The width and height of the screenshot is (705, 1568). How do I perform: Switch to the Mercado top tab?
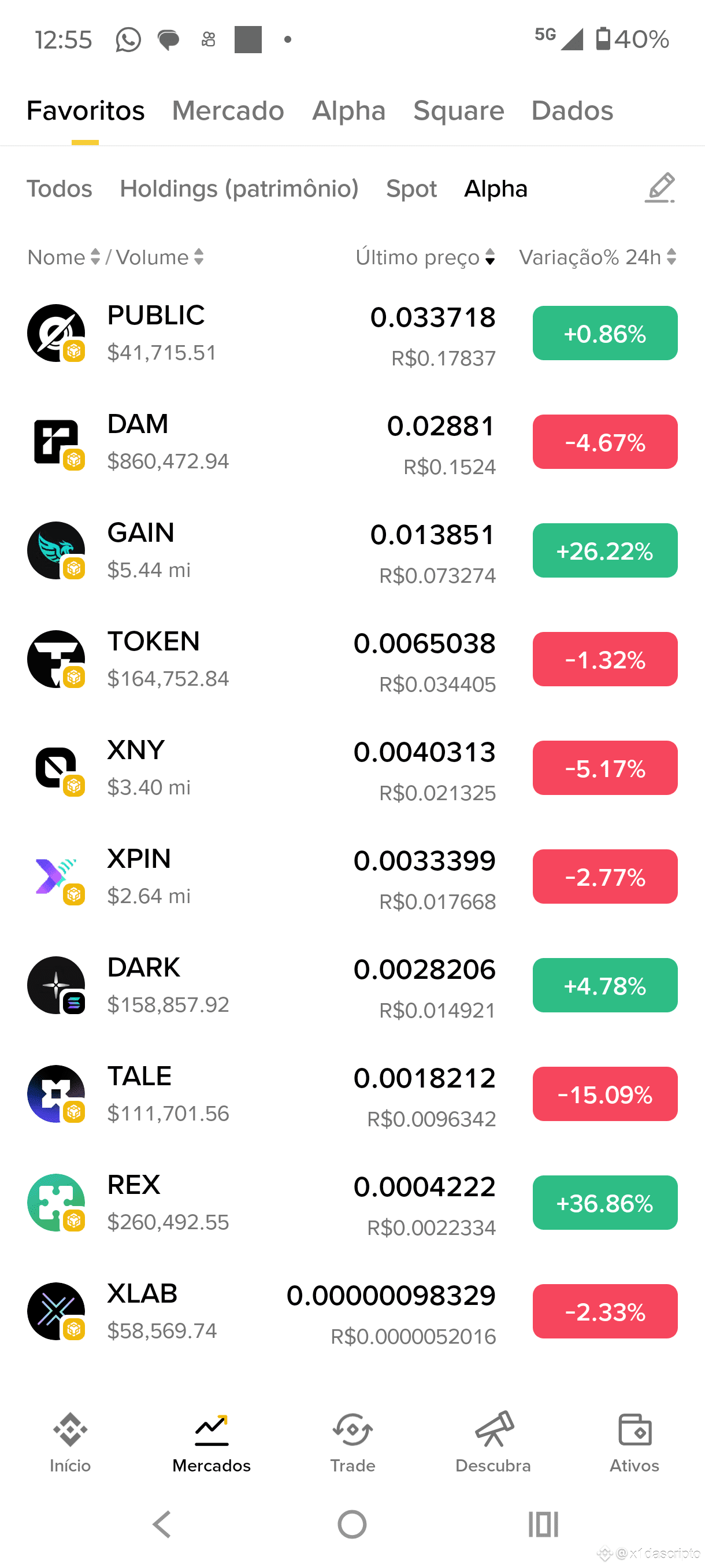pos(228,111)
